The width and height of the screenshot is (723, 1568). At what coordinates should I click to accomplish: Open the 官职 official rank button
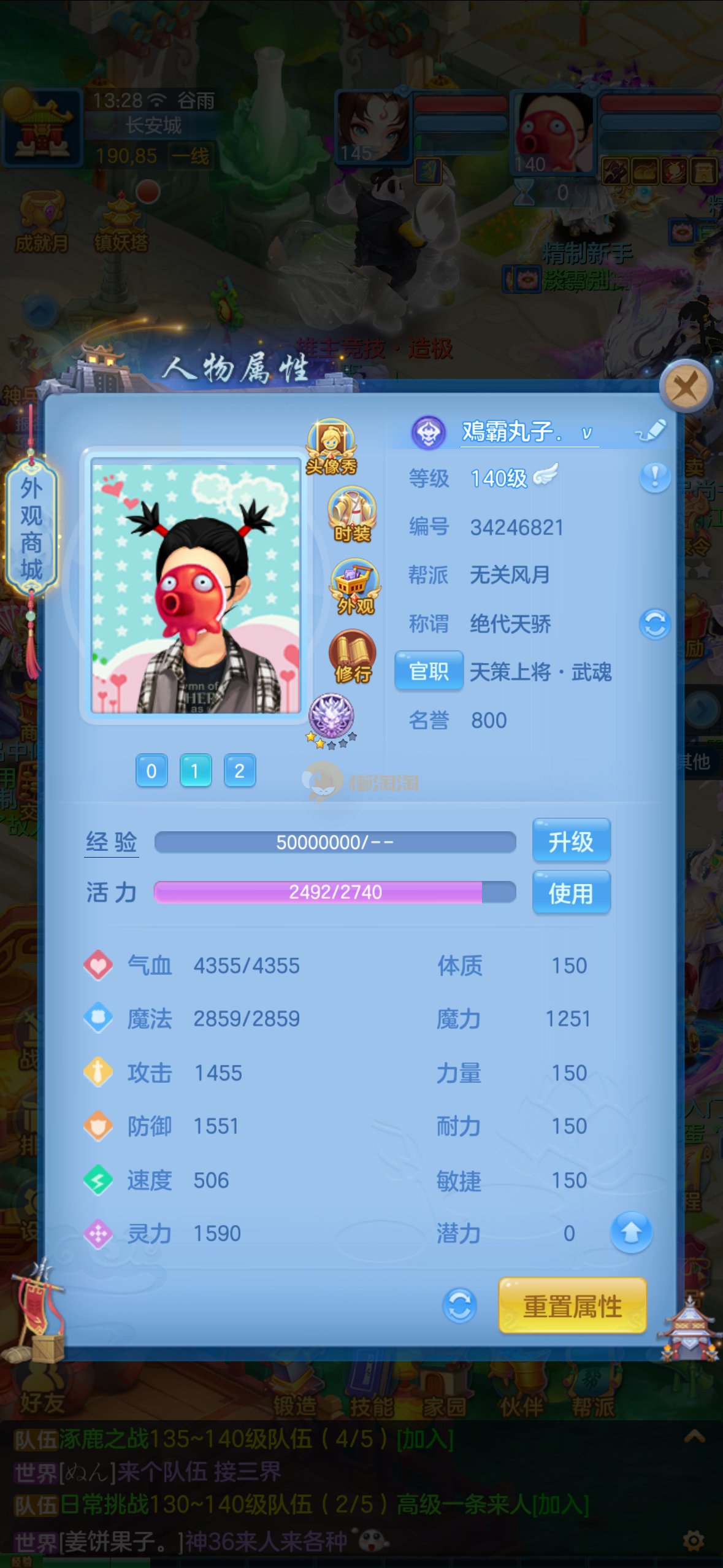click(x=429, y=671)
